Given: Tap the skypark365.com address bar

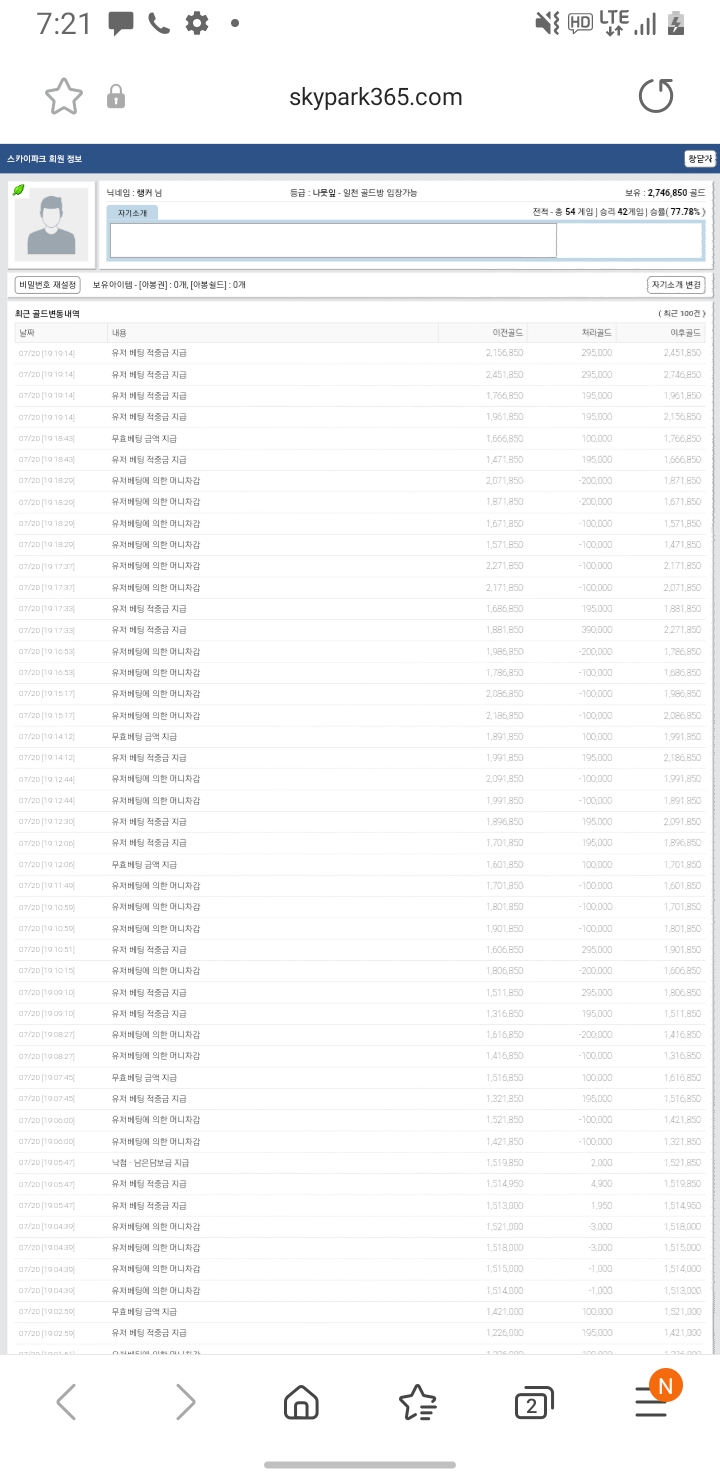Looking at the screenshot, I should pos(375,97).
